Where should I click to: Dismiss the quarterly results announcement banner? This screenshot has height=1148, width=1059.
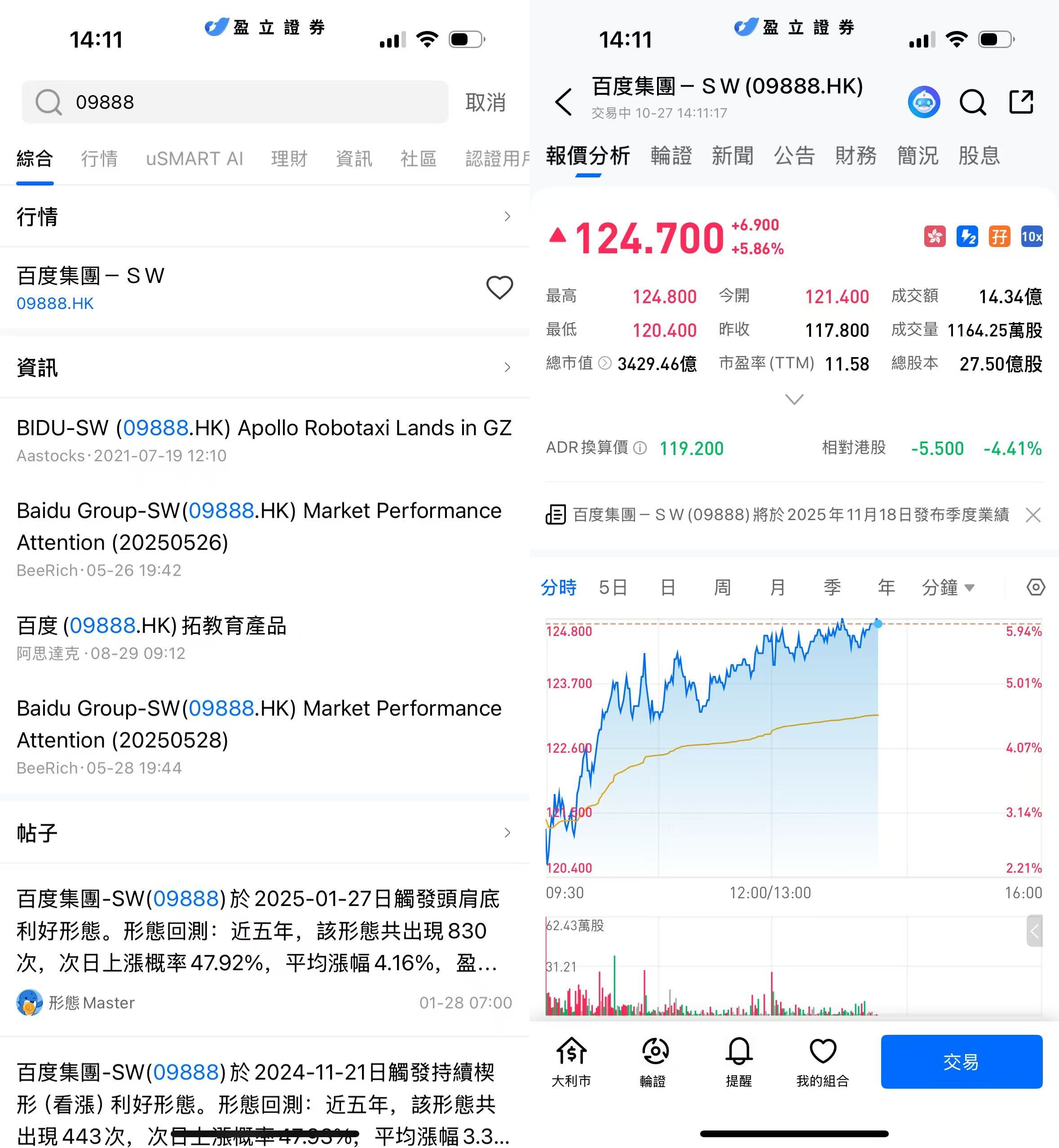[x=1033, y=515]
